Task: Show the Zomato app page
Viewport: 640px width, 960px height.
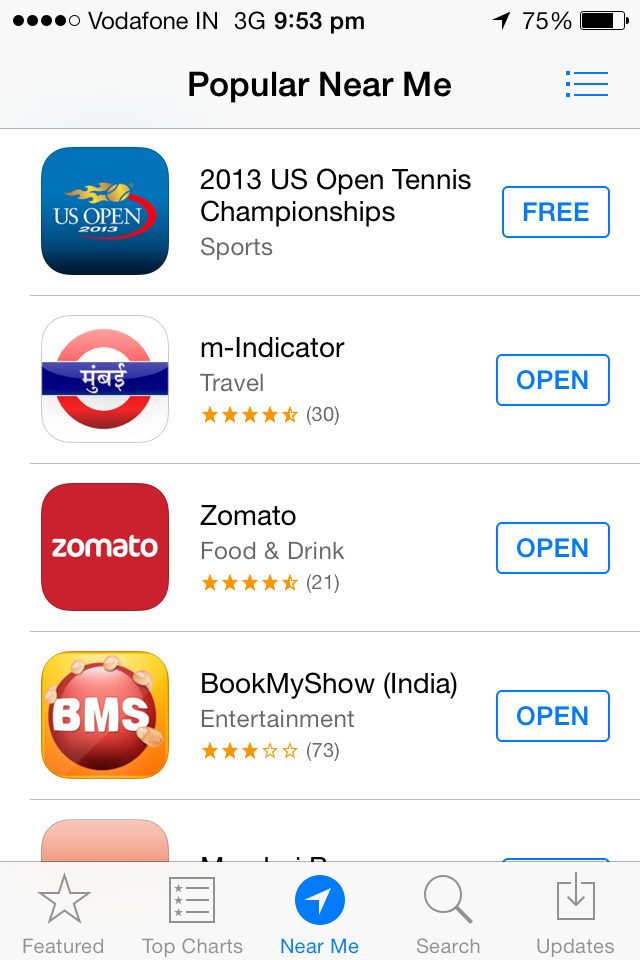Action: pyautogui.click(x=248, y=516)
